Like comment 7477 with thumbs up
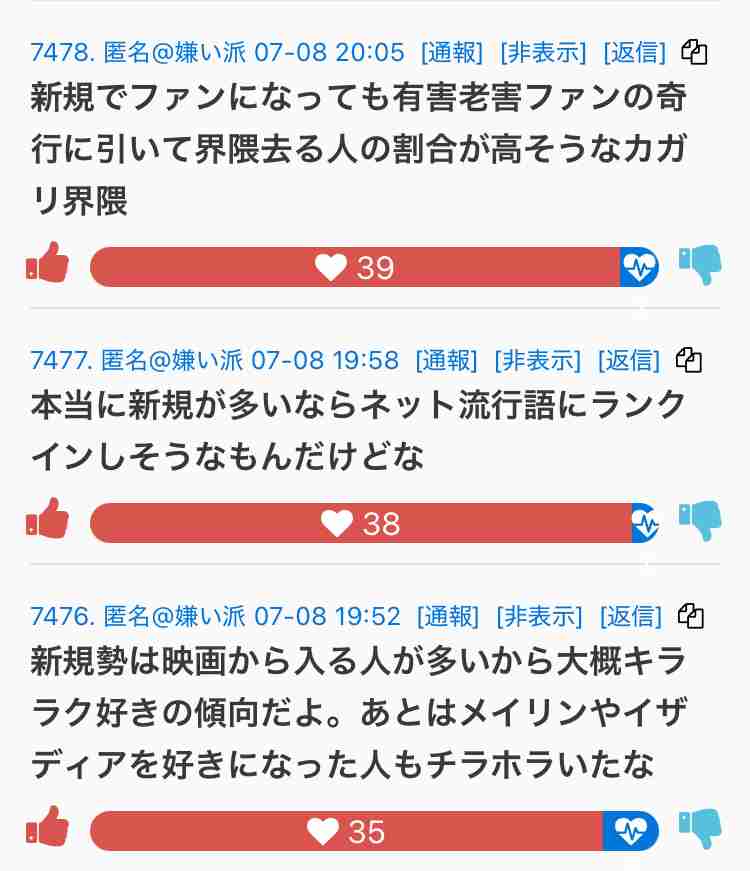 (48, 521)
